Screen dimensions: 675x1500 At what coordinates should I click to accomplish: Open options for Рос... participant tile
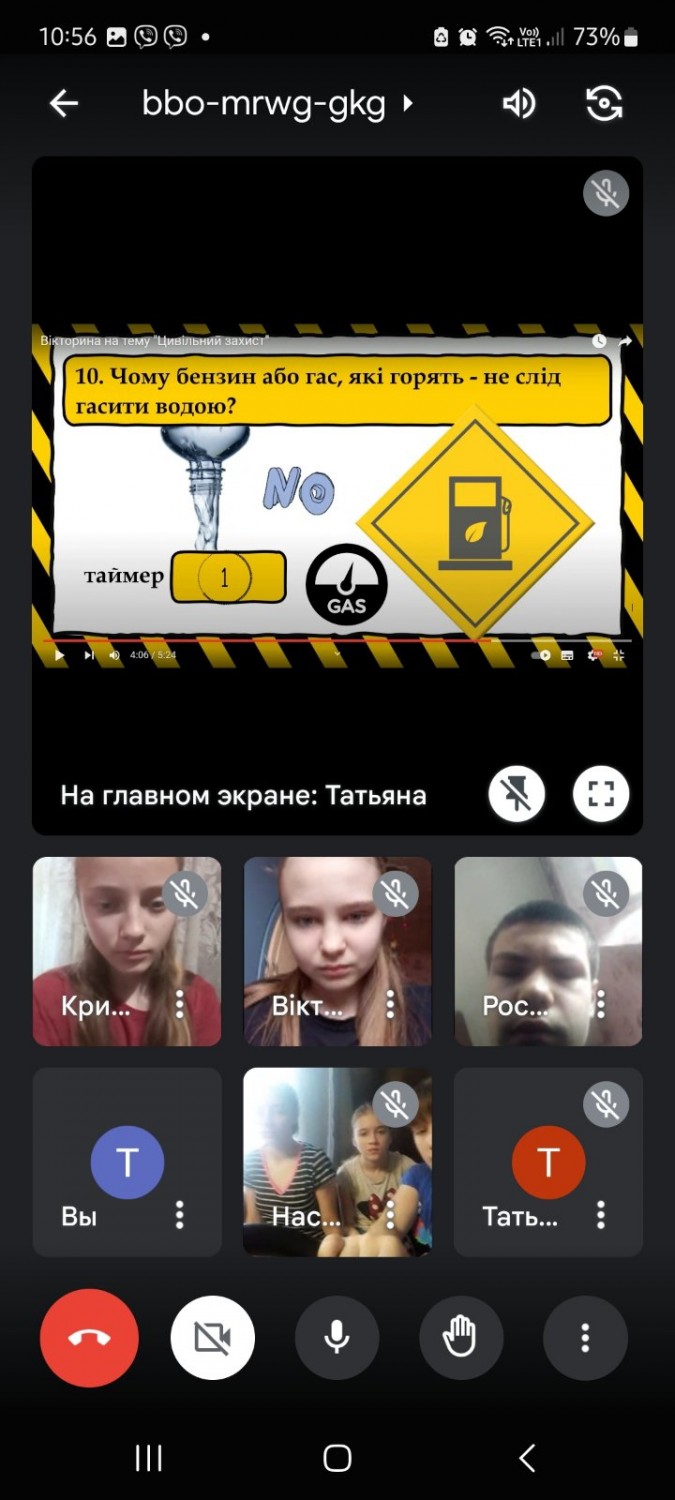601,1004
